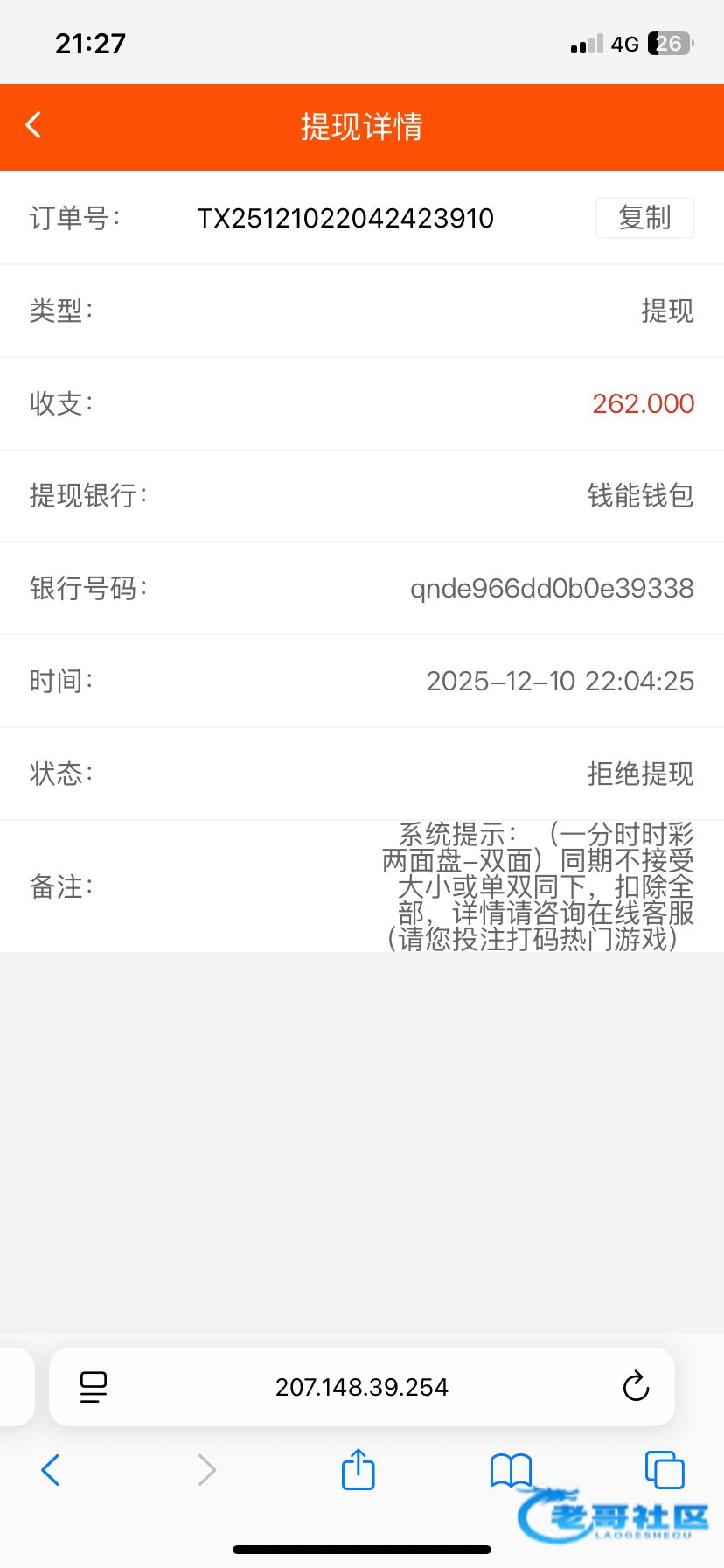The height and width of the screenshot is (1568, 724).
Task: Go back from the 提现详情 page
Action: [x=33, y=126]
